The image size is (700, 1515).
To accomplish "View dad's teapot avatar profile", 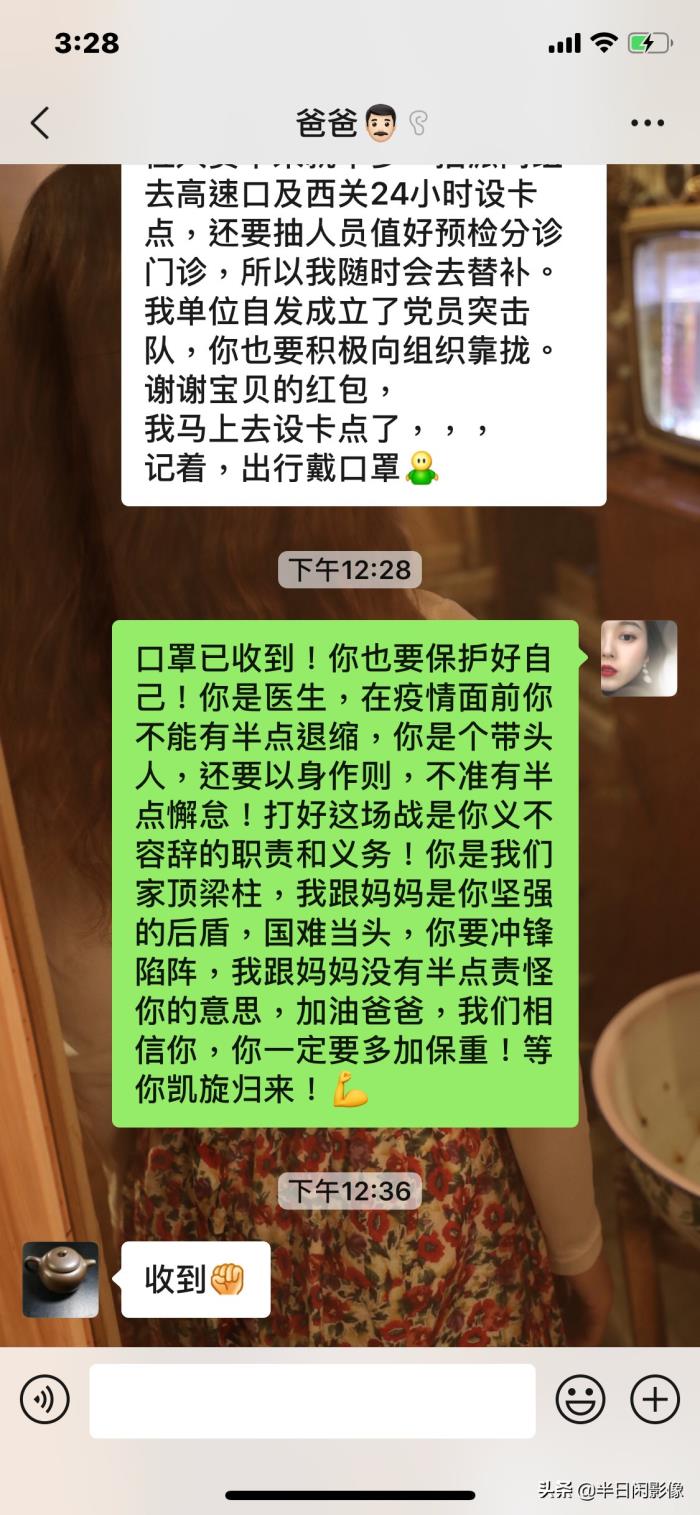I will pos(61,1279).
